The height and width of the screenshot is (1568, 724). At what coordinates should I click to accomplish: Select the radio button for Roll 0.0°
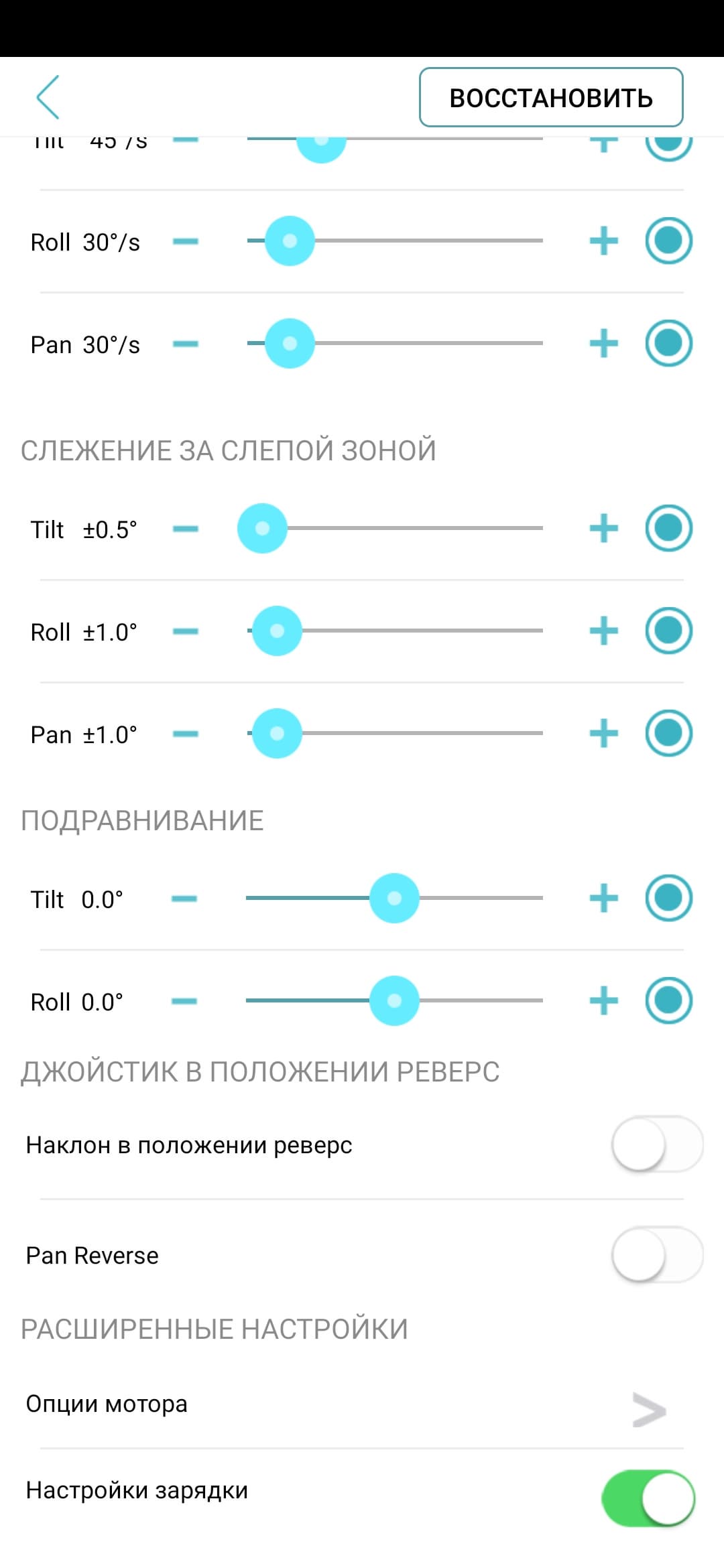pyautogui.click(x=668, y=1001)
